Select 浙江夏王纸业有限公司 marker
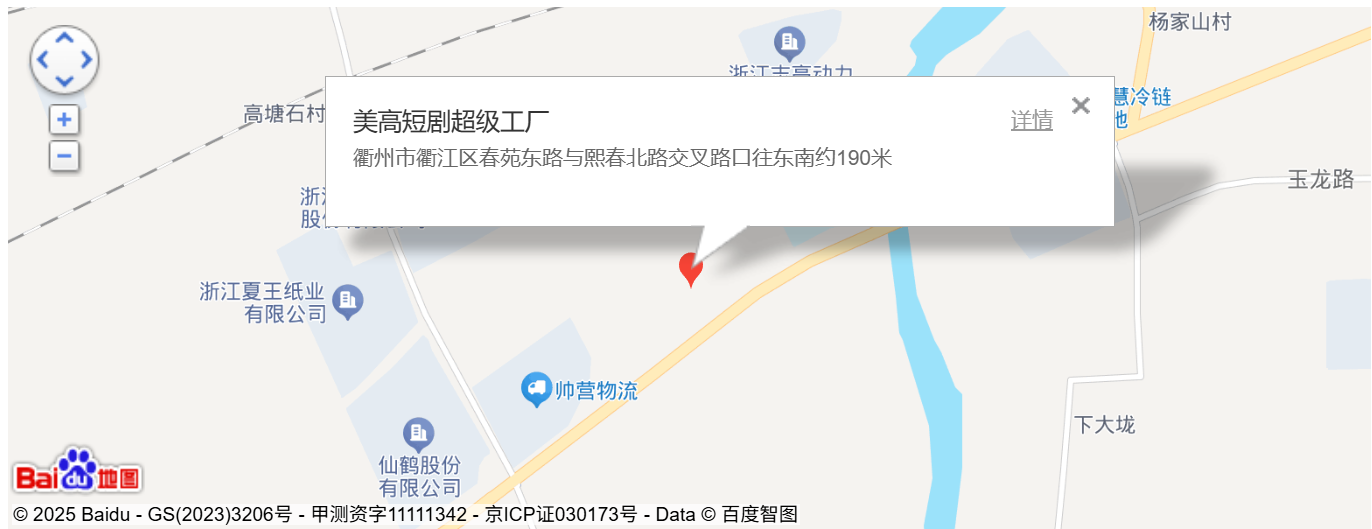Image resolution: width=1372 pixels, height=529 pixels. click(x=348, y=300)
